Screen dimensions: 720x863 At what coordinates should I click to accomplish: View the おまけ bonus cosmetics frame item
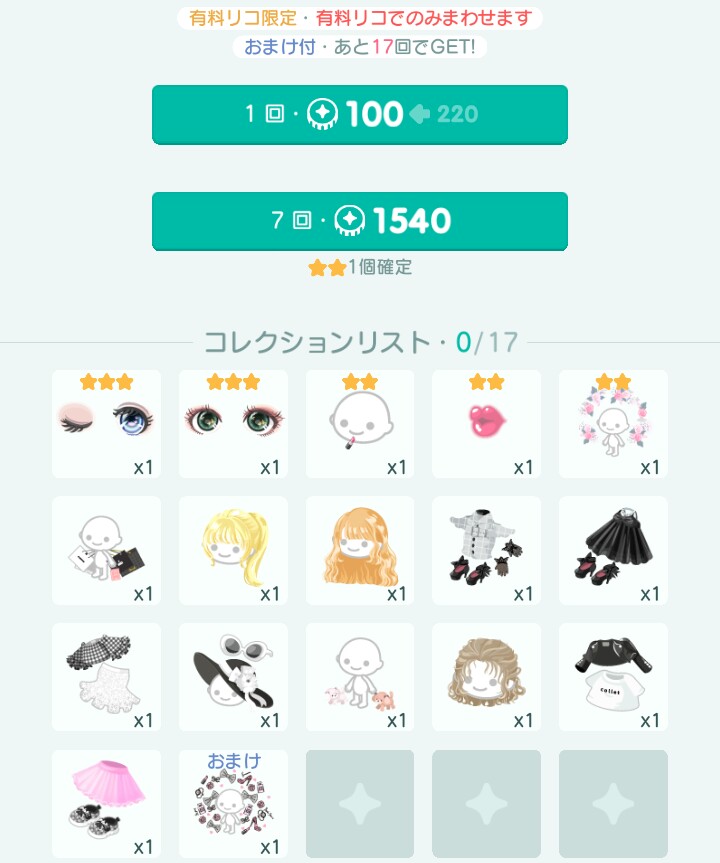pyautogui.click(x=233, y=804)
